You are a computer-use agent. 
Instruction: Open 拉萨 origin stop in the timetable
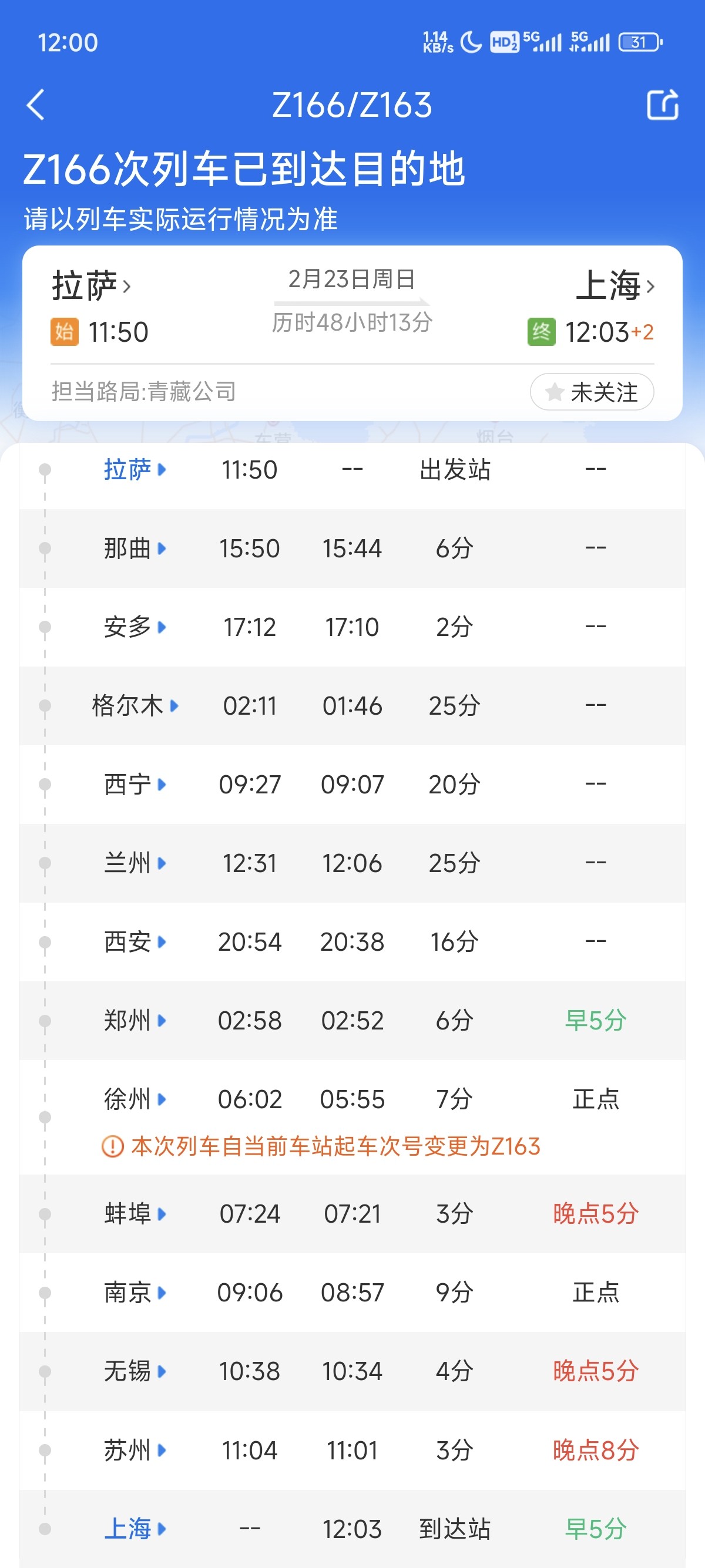(x=135, y=470)
